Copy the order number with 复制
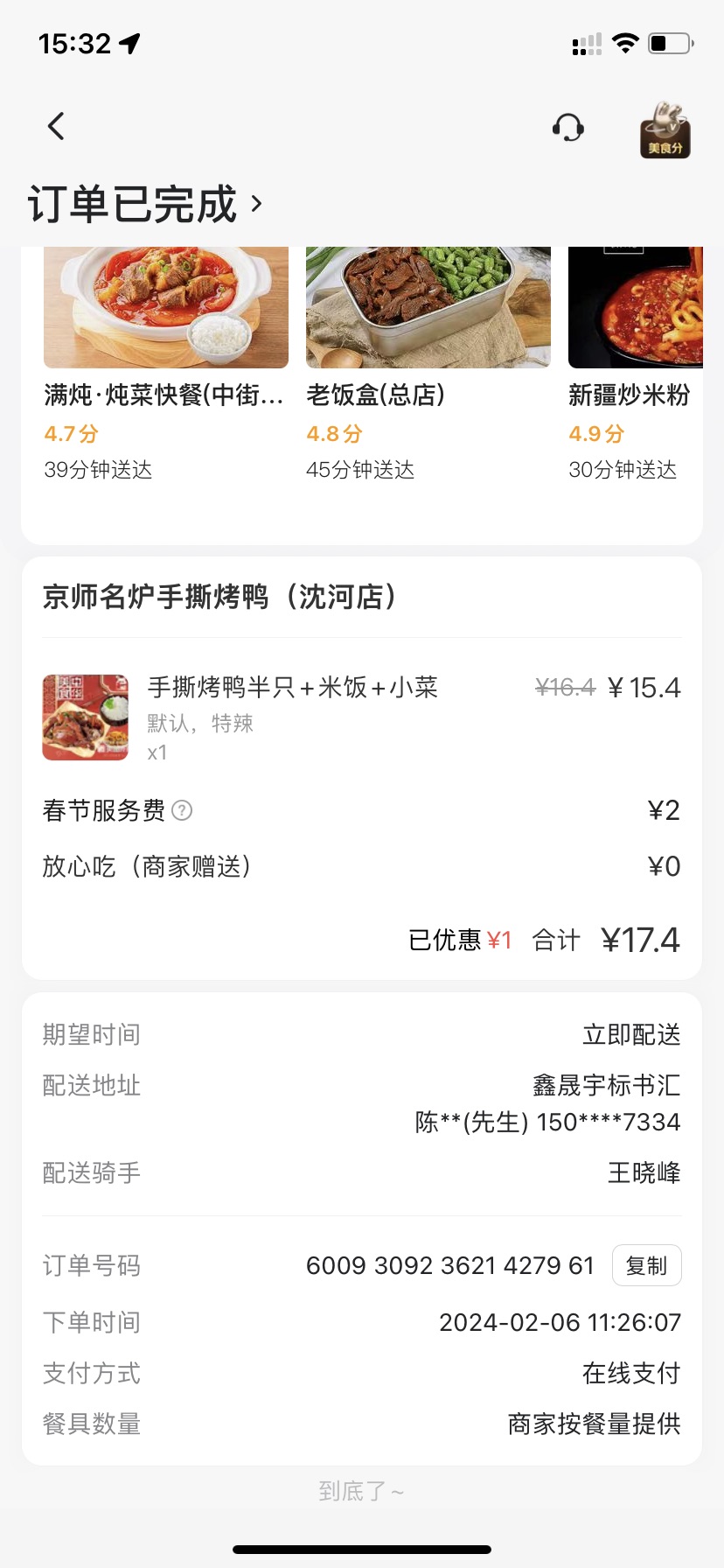This screenshot has width=724, height=1568. (646, 1265)
